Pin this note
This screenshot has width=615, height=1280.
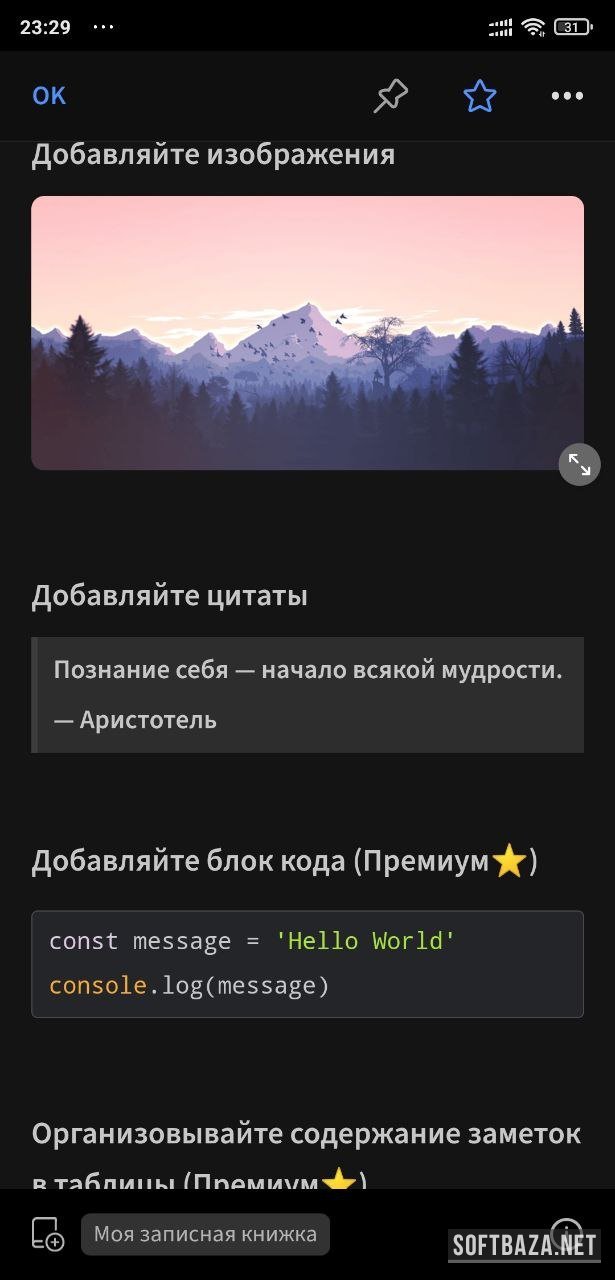[390, 96]
